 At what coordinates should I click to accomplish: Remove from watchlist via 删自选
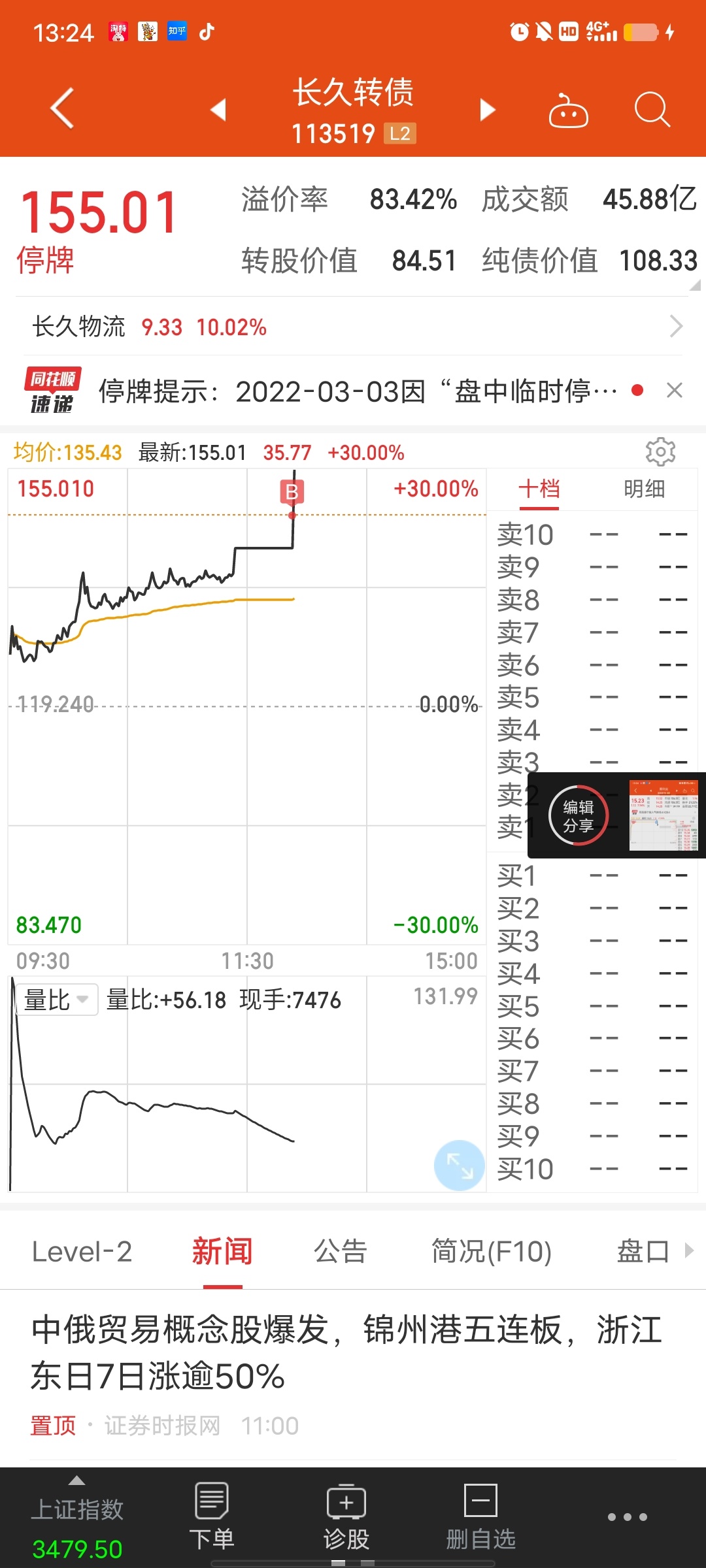(480, 1516)
